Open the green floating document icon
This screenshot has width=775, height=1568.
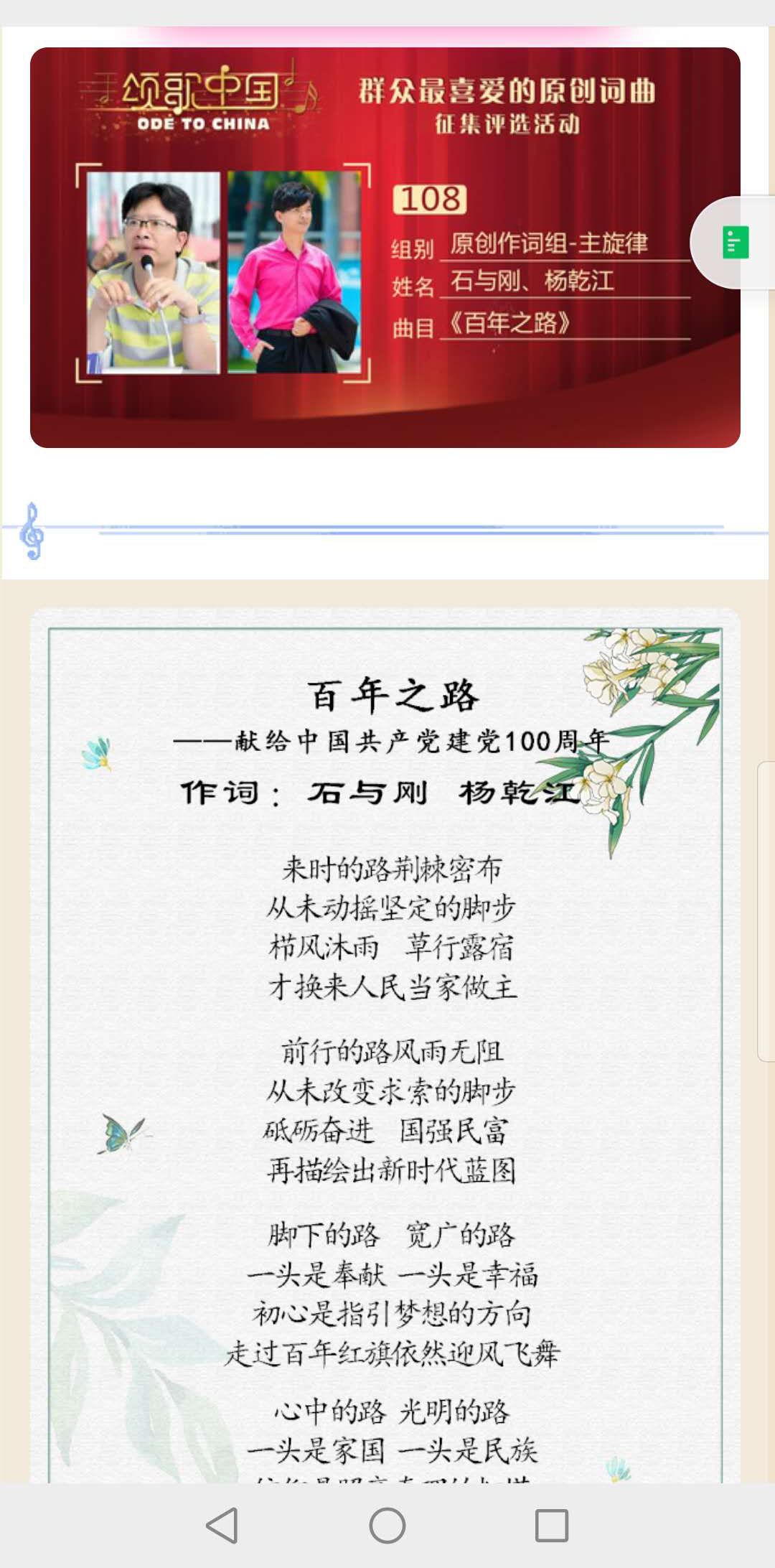click(x=735, y=243)
